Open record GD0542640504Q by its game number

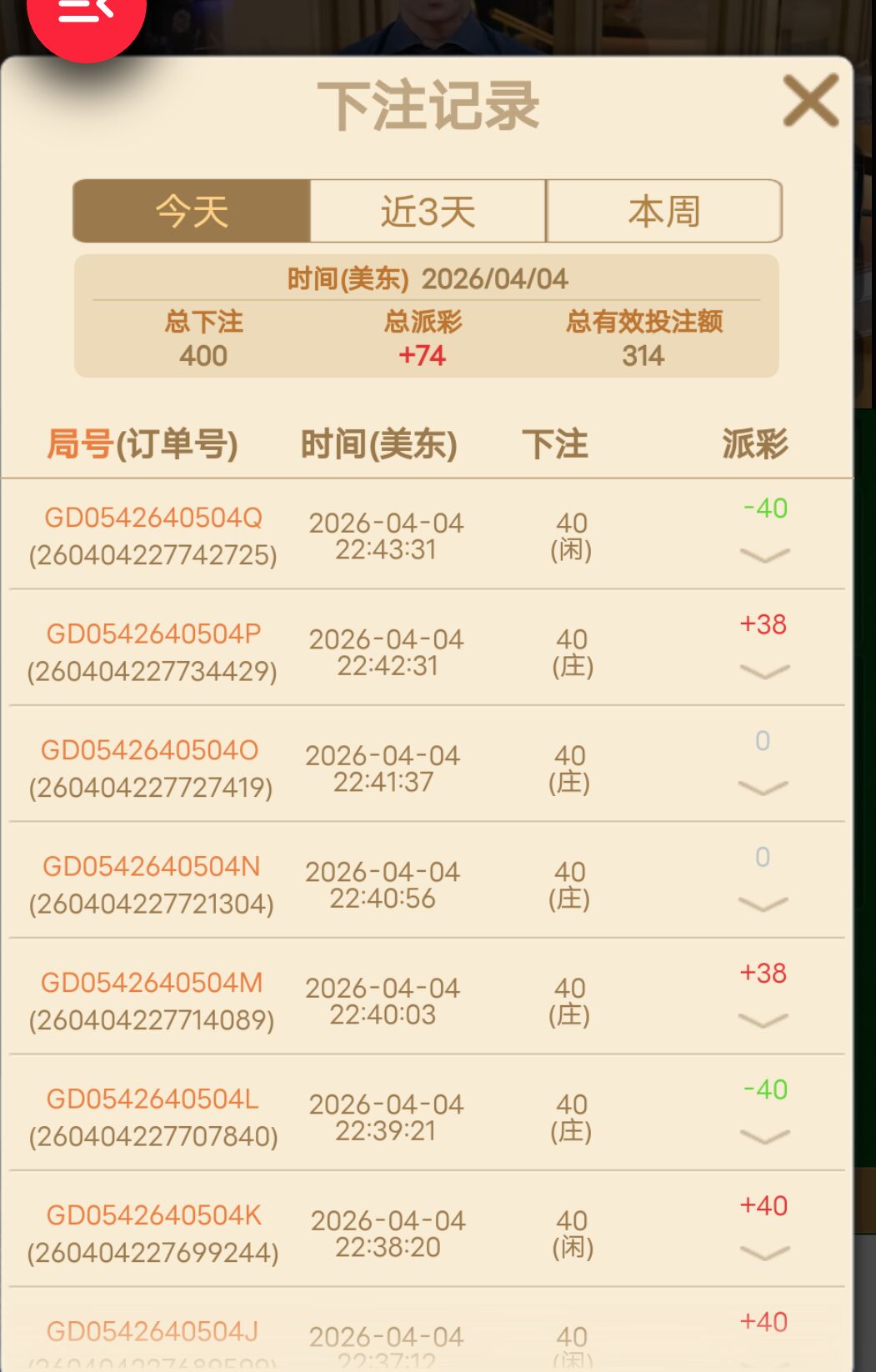click(154, 518)
